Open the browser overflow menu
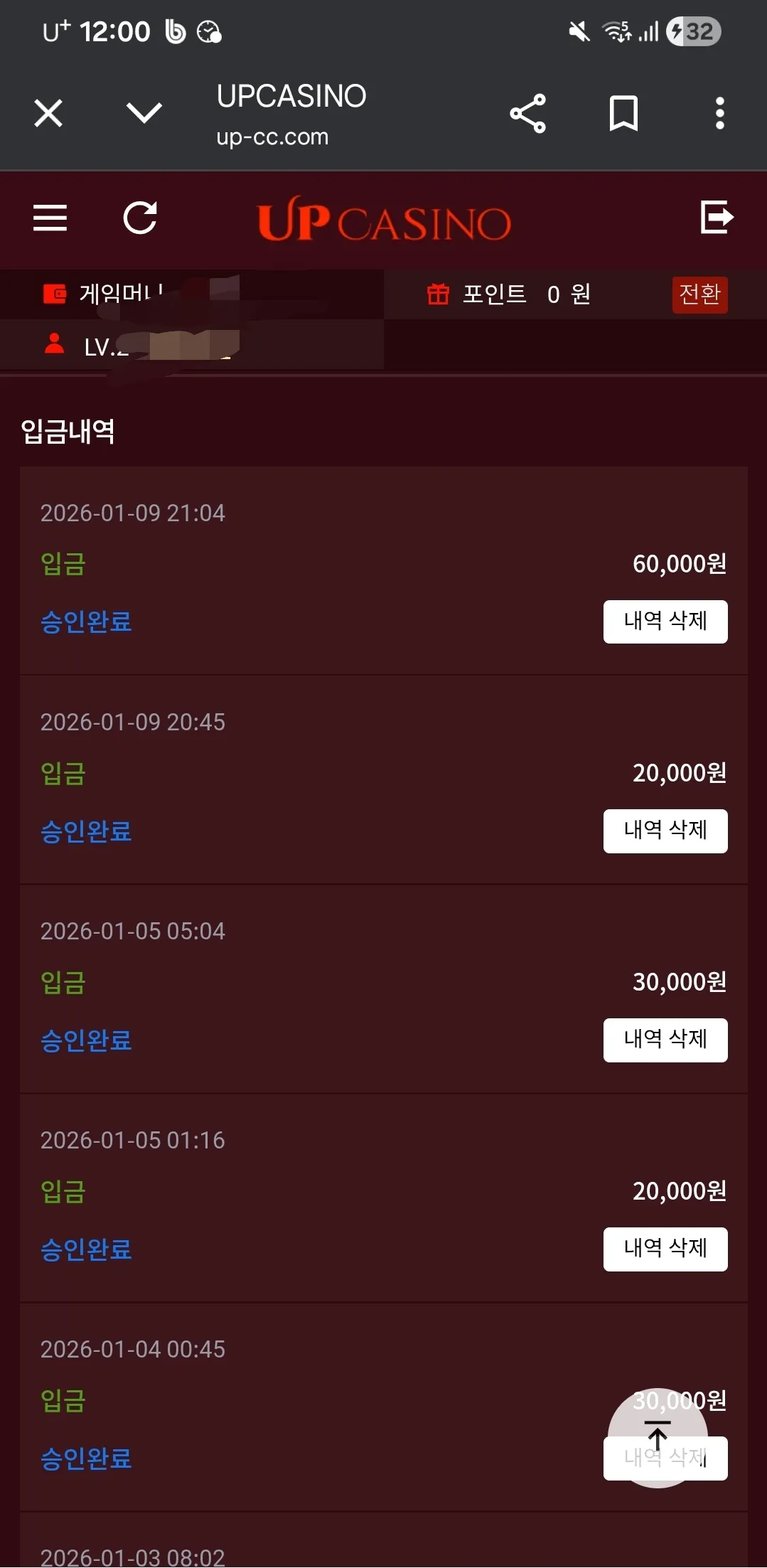The width and height of the screenshot is (767, 1568). (720, 113)
